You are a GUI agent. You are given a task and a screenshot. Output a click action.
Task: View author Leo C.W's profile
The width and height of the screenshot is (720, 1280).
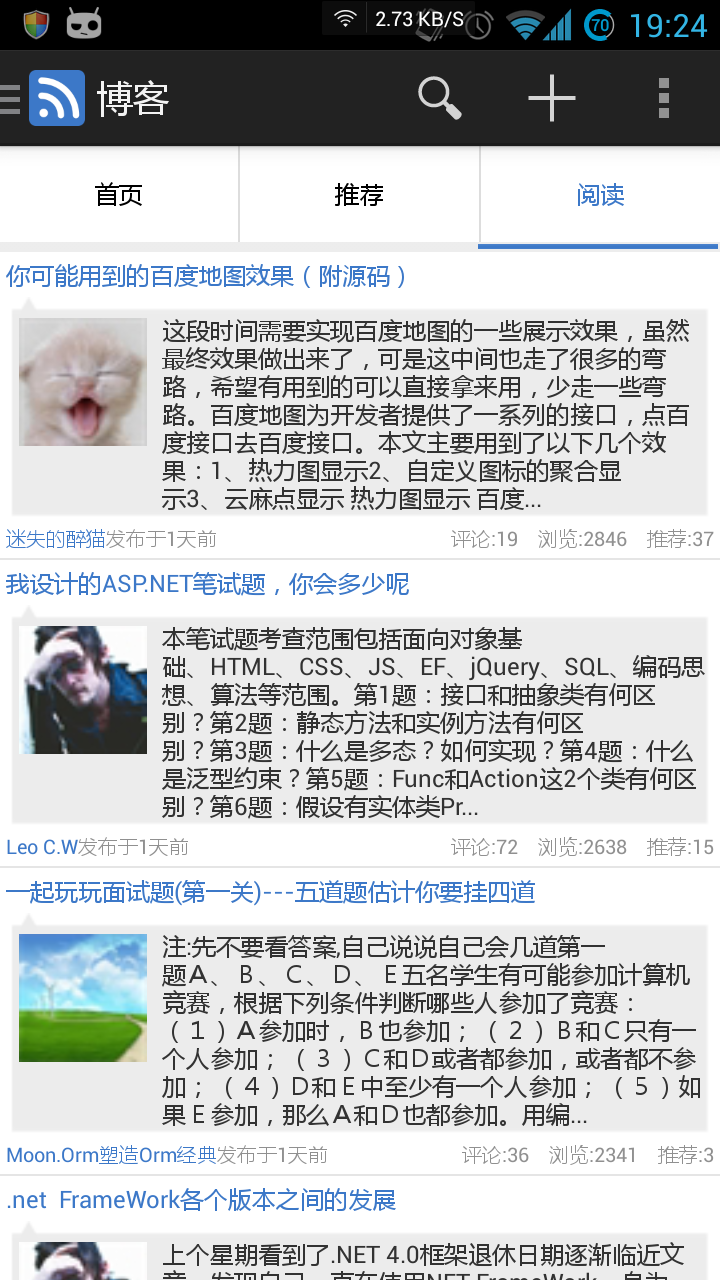click(42, 848)
